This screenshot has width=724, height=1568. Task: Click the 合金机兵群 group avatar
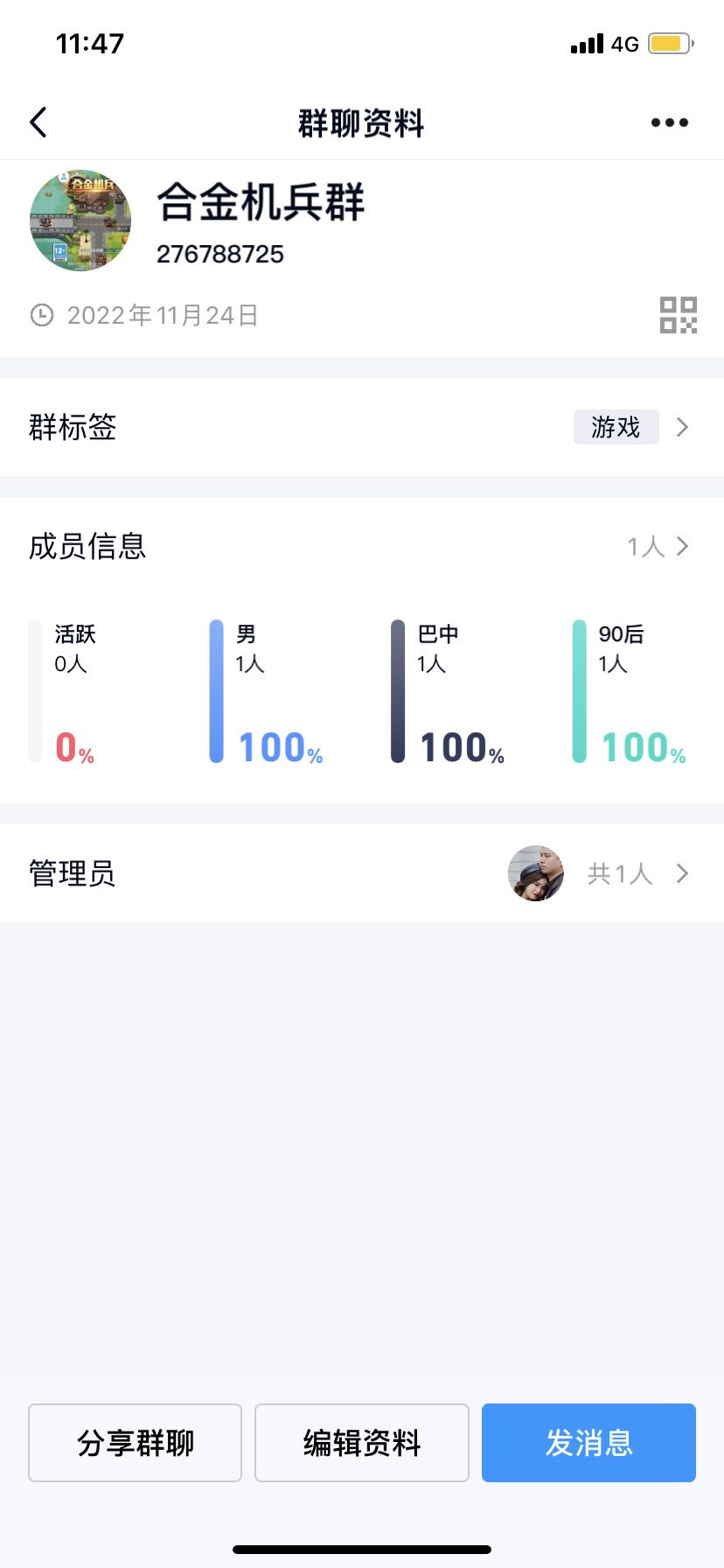point(80,221)
